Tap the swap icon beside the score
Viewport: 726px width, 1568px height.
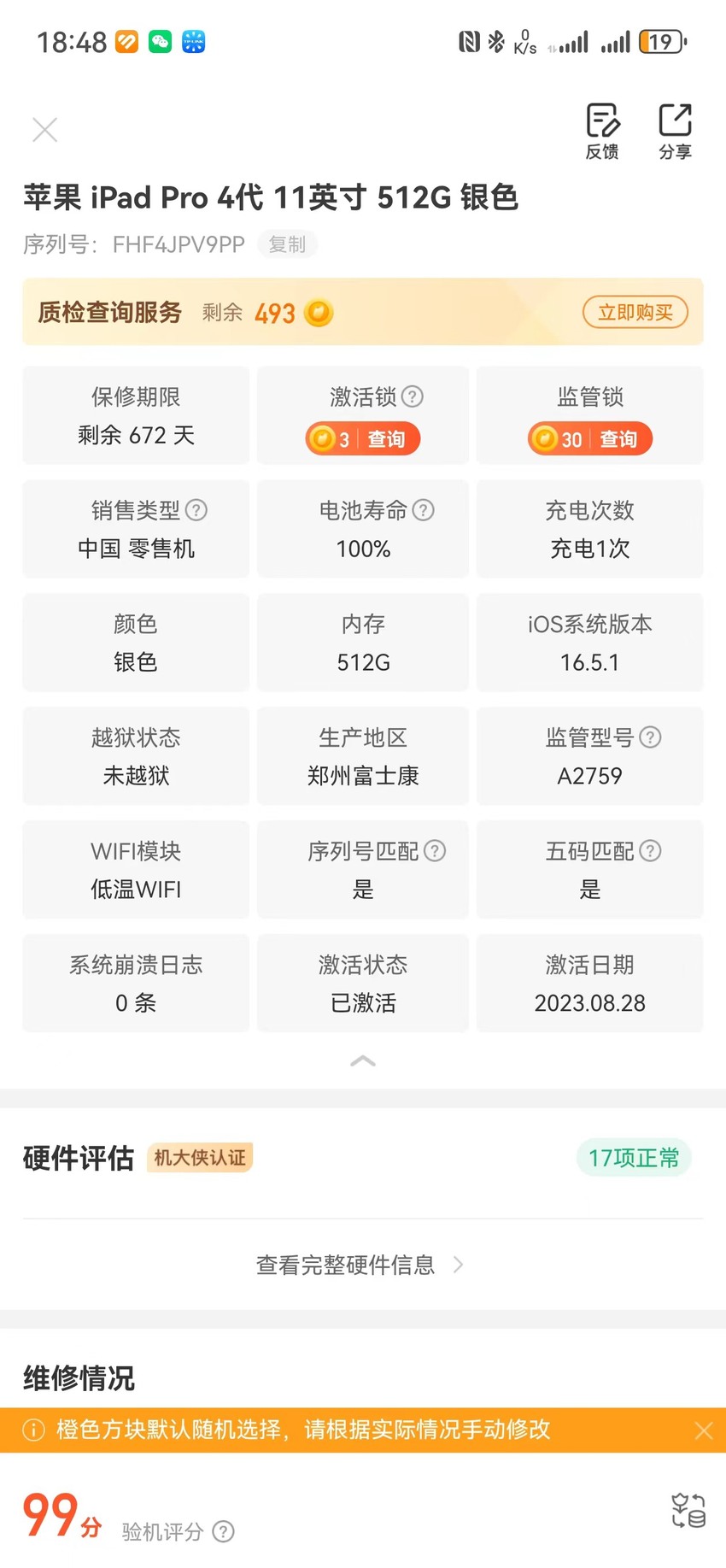click(688, 1510)
